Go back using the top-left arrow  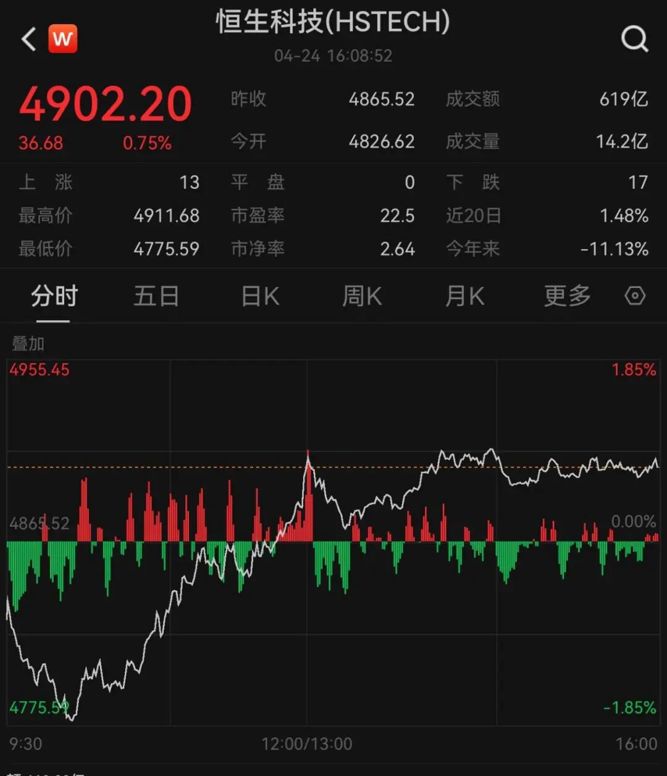[28, 39]
